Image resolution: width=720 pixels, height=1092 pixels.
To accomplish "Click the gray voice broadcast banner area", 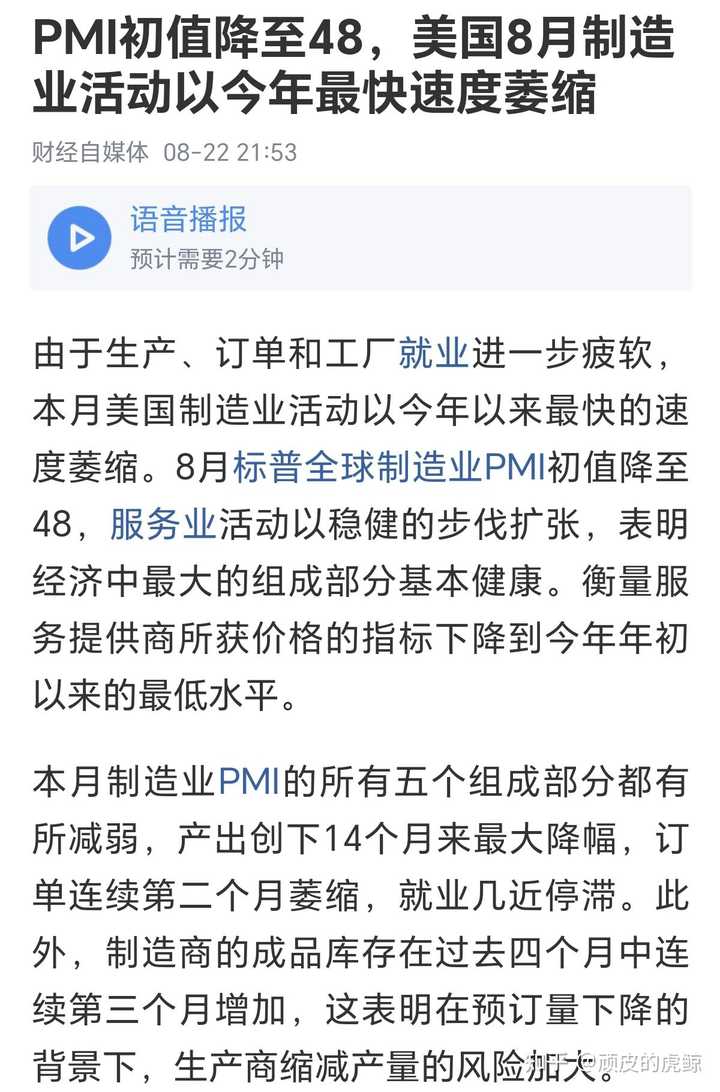I will (x=360, y=237).
